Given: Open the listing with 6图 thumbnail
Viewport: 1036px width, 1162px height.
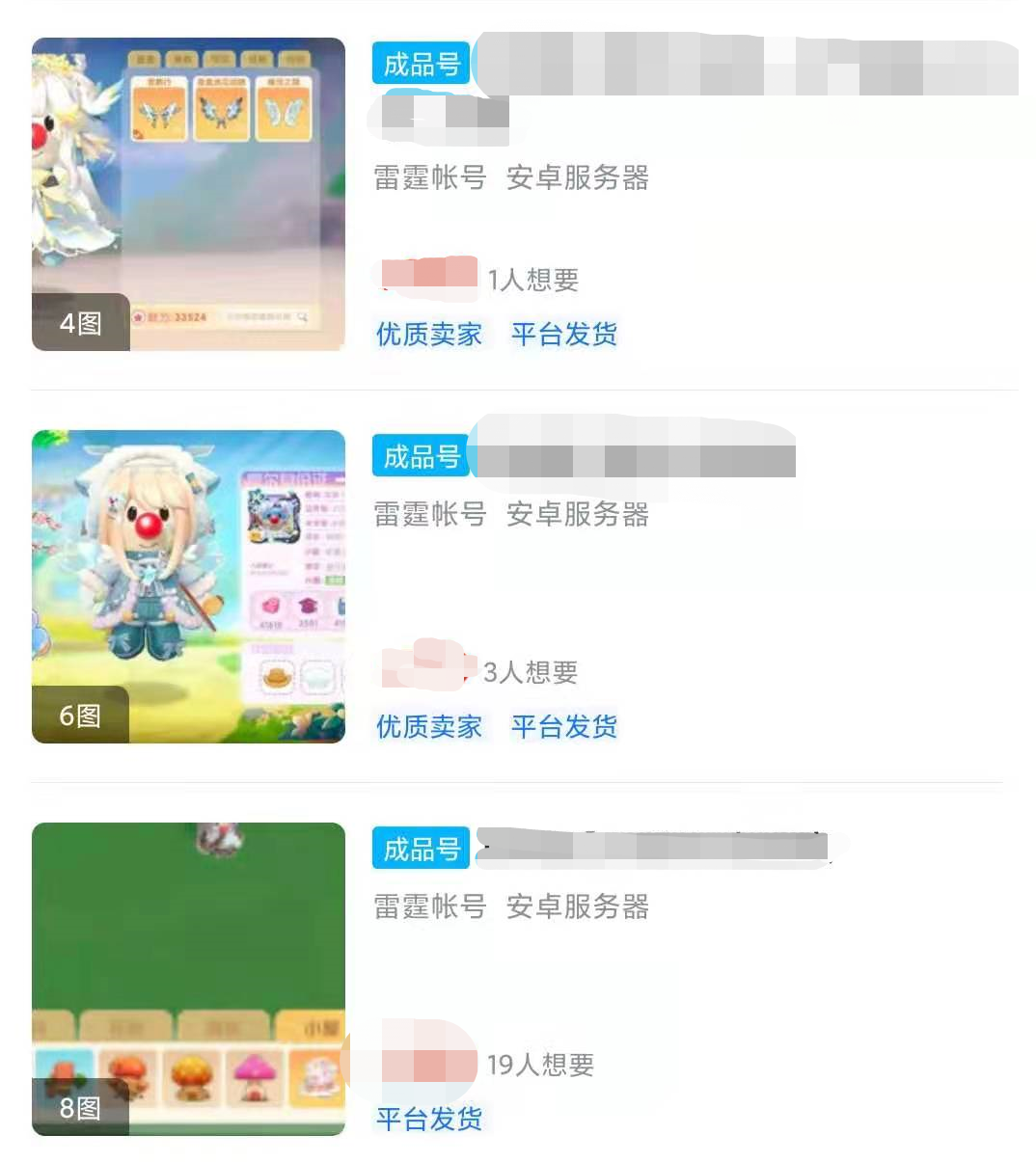Looking at the screenshot, I should tap(188, 586).
